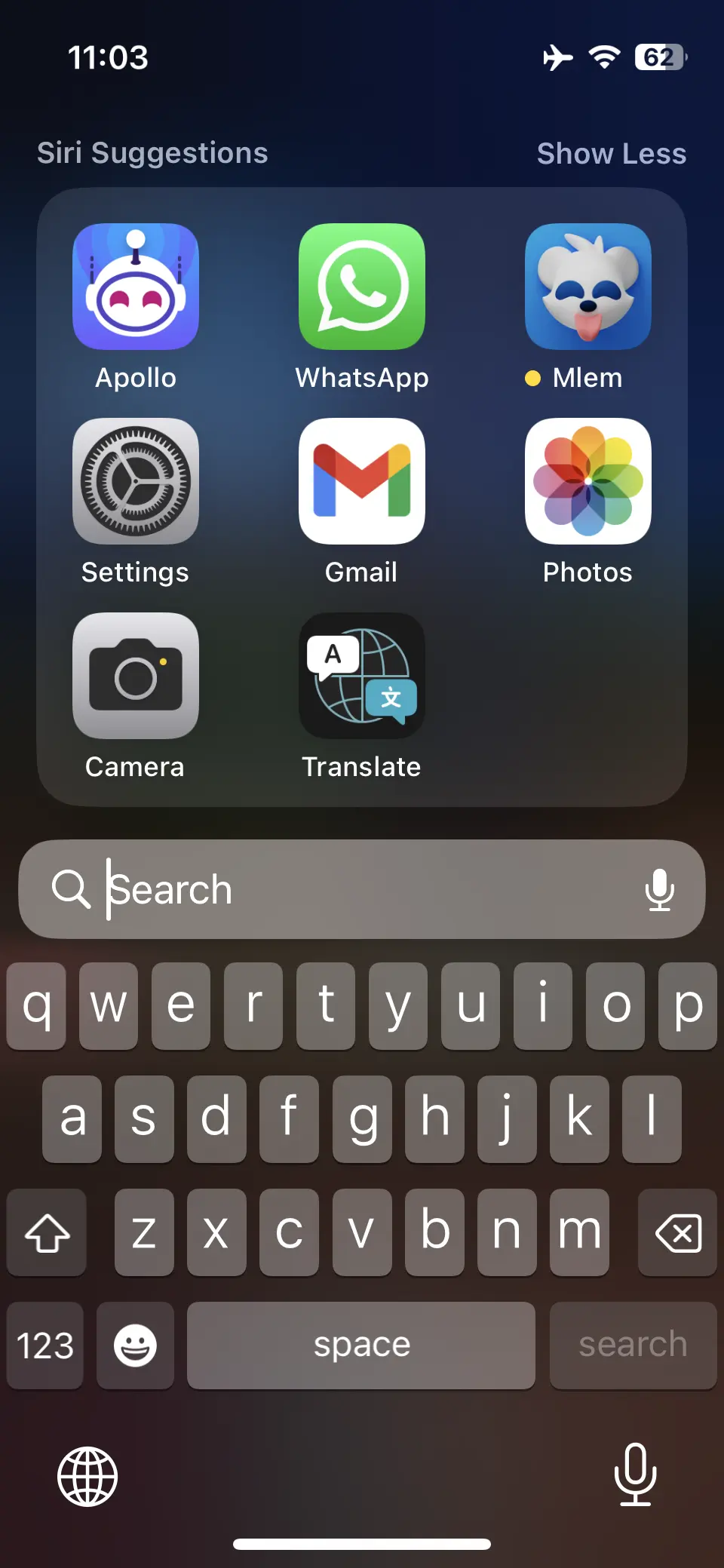724x1568 pixels.
Task: Start voice search with search-bar microphone
Action: (x=659, y=889)
